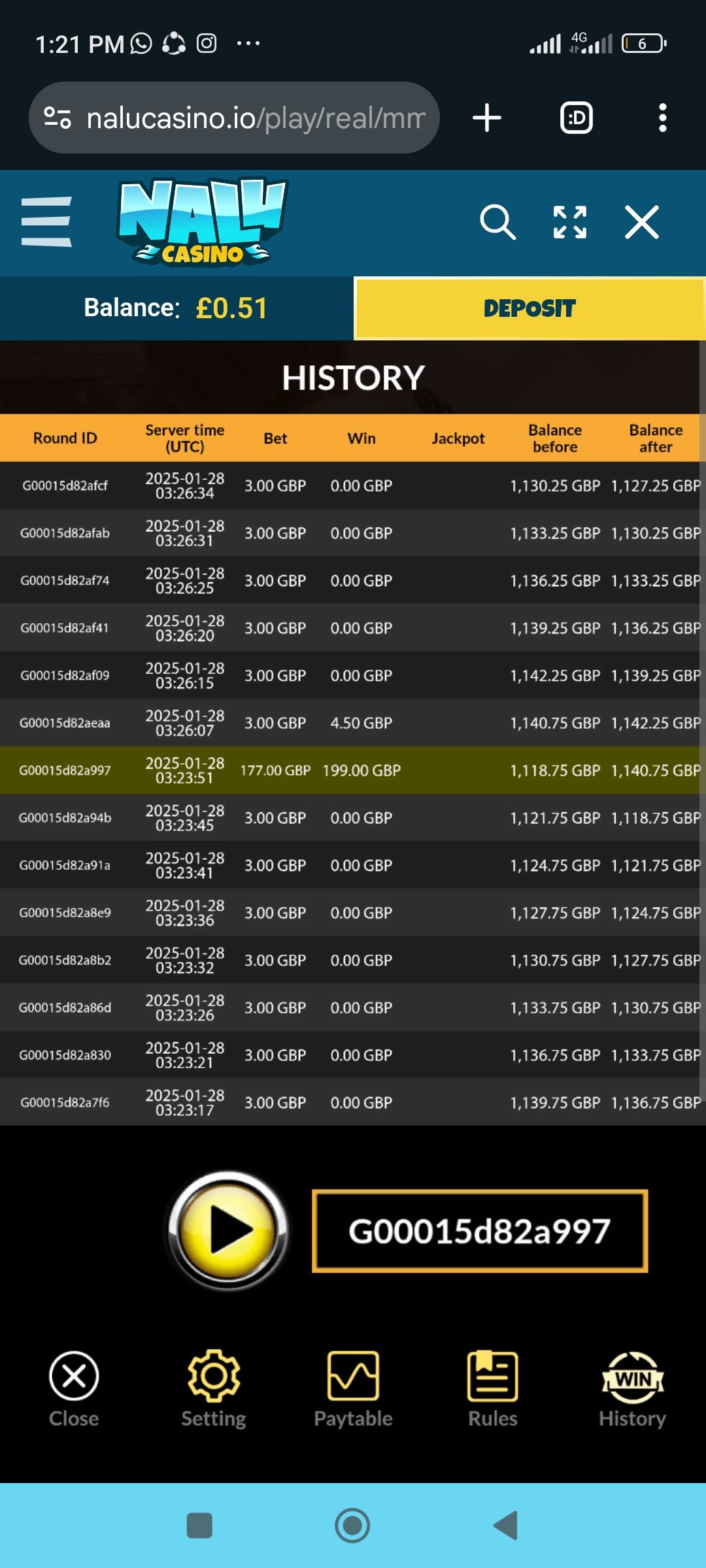Go back with the system back button
The width and height of the screenshot is (706, 1568).
(506, 1526)
